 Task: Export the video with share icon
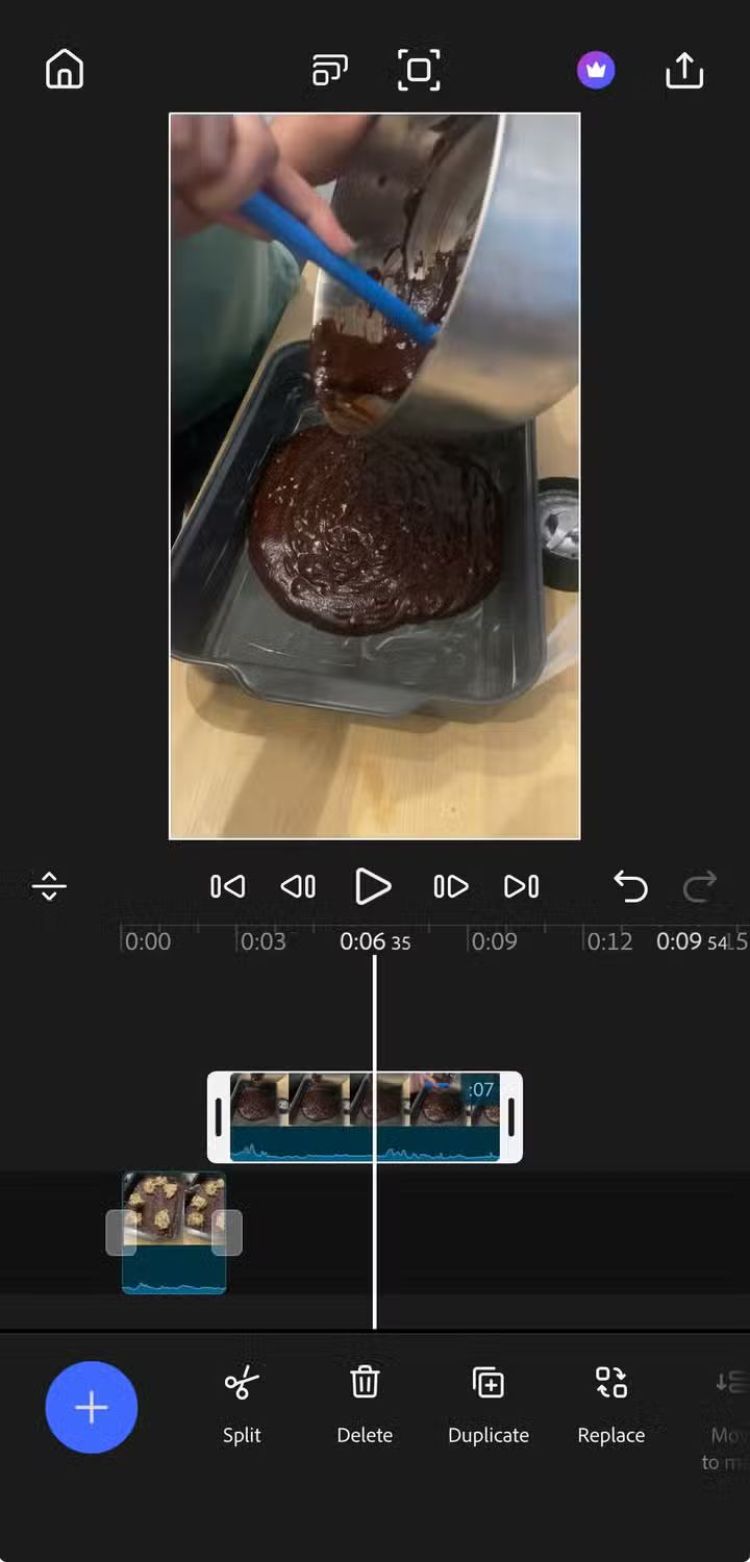[x=685, y=70]
